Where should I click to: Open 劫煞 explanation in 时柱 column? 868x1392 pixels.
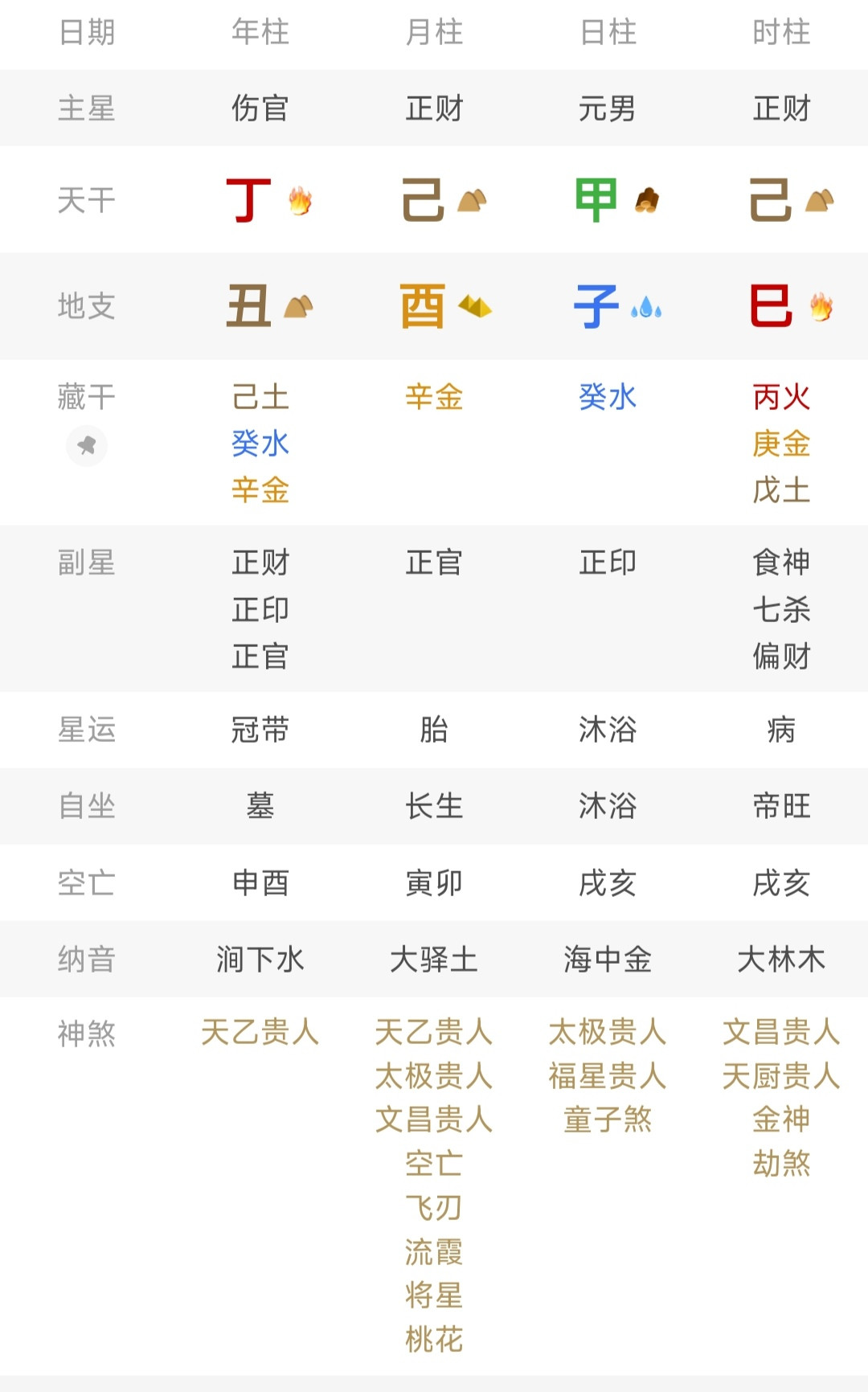tap(781, 1163)
